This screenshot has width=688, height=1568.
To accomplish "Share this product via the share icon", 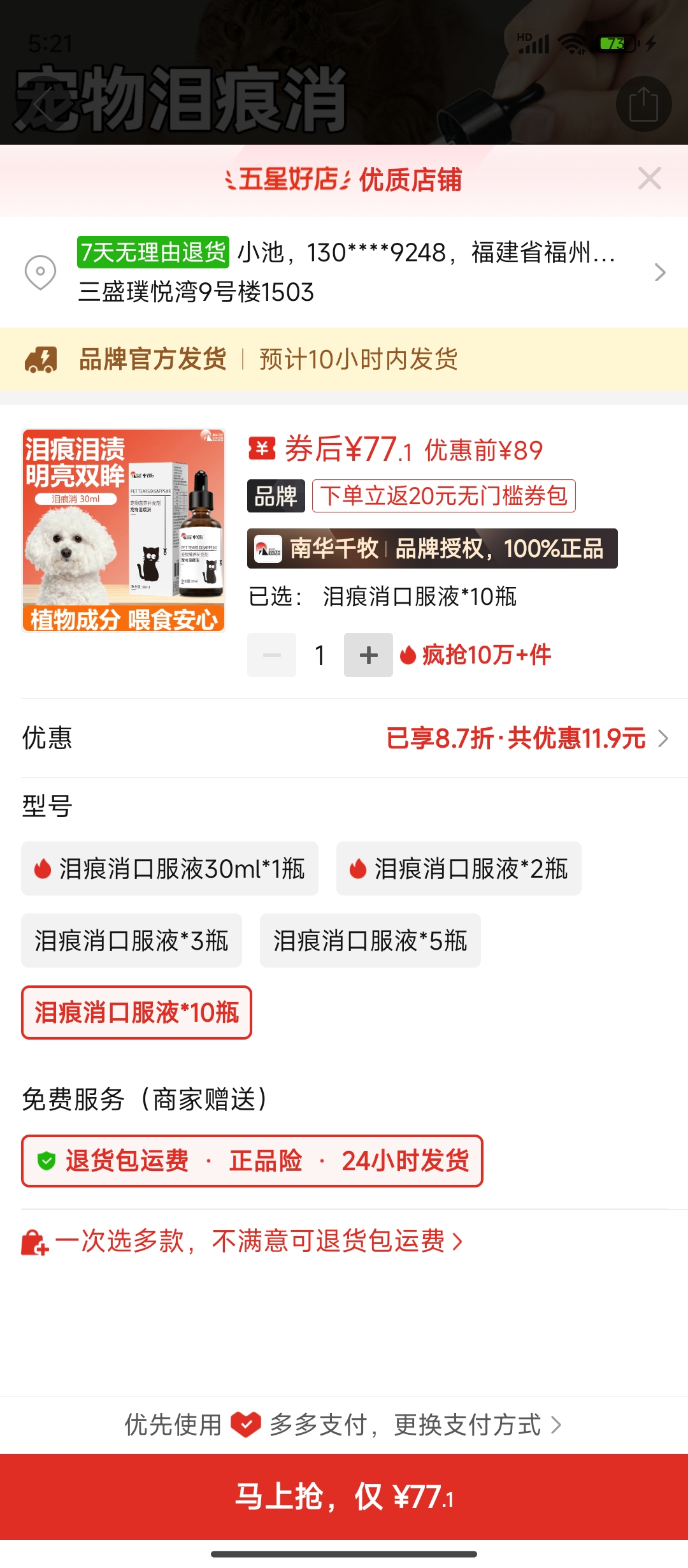I will point(643,104).
